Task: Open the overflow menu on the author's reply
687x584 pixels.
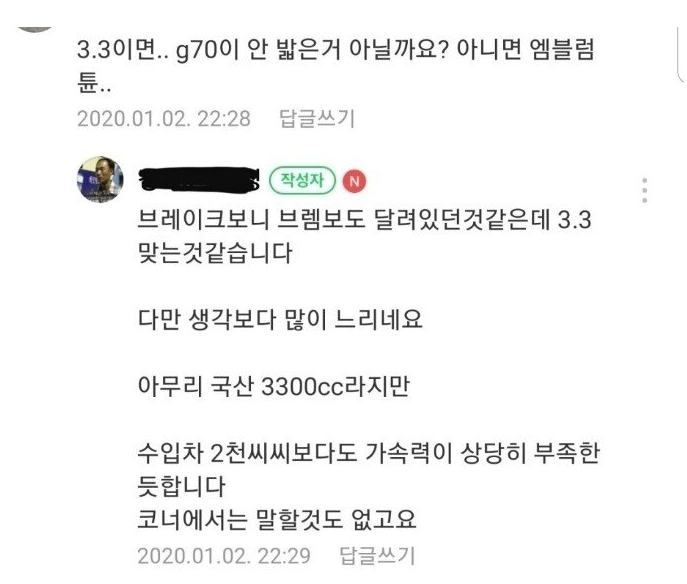Action: [646, 190]
